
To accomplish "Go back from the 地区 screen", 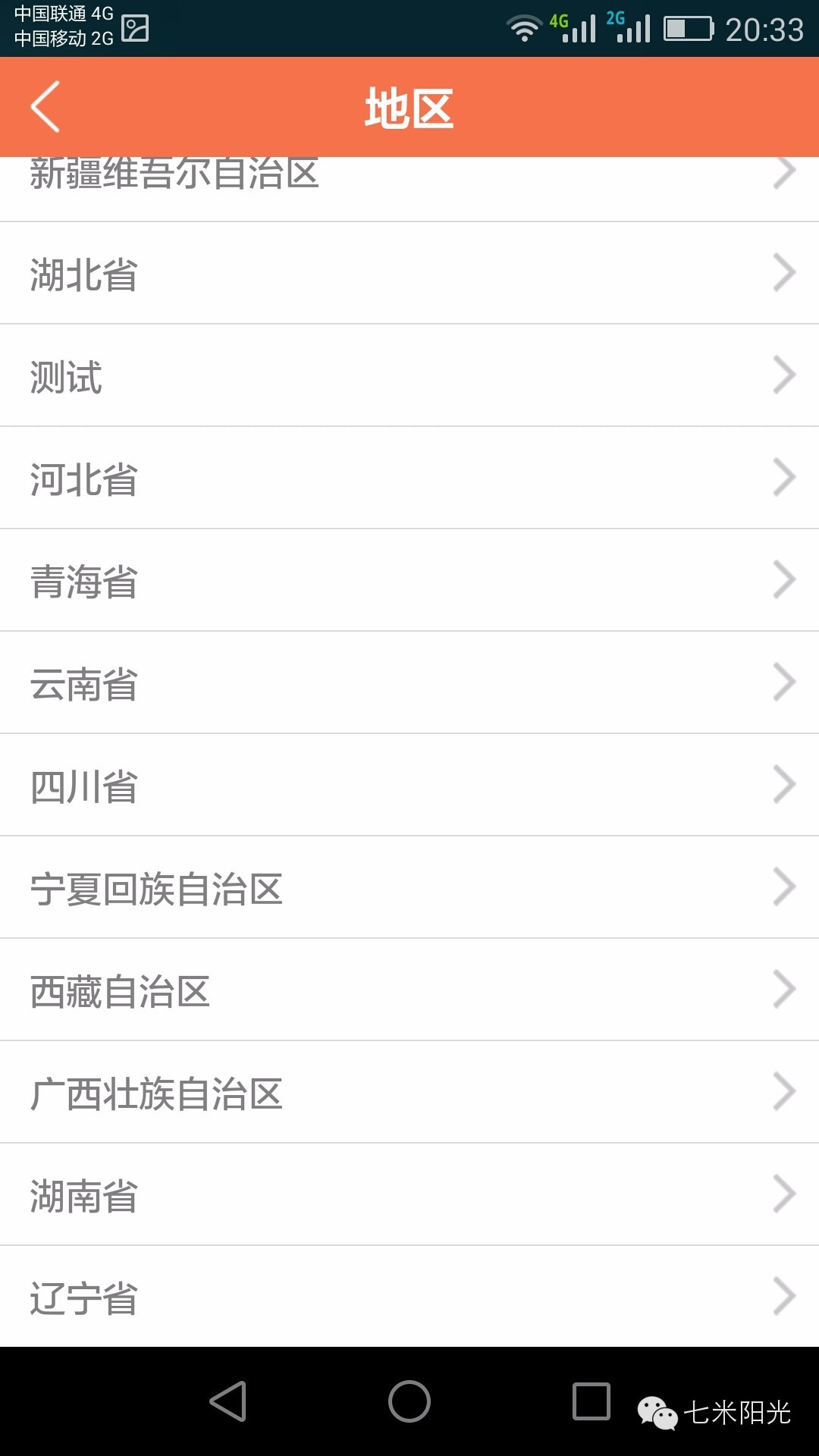I will coord(45,107).
